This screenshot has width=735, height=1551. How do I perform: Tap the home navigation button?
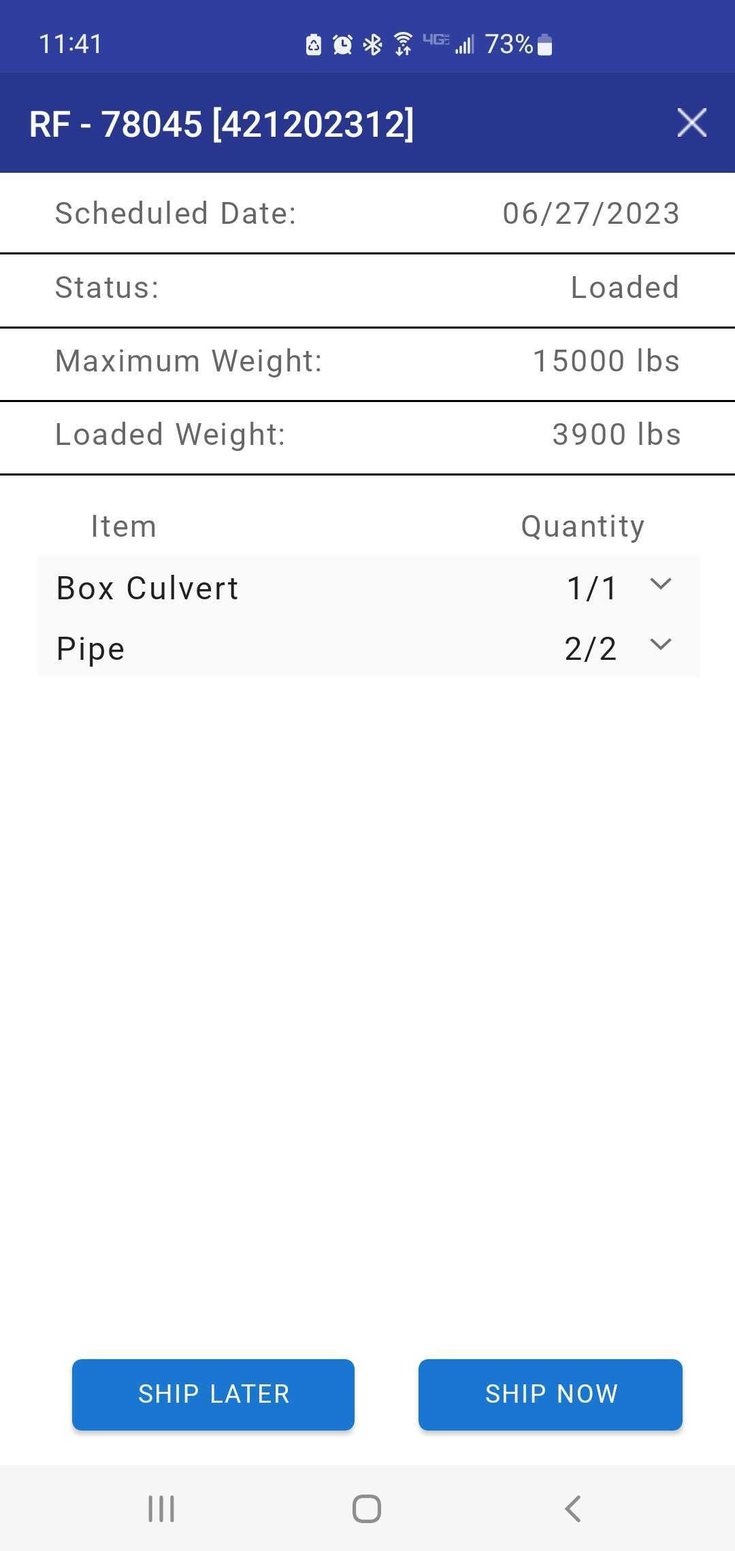(366, 1509)
